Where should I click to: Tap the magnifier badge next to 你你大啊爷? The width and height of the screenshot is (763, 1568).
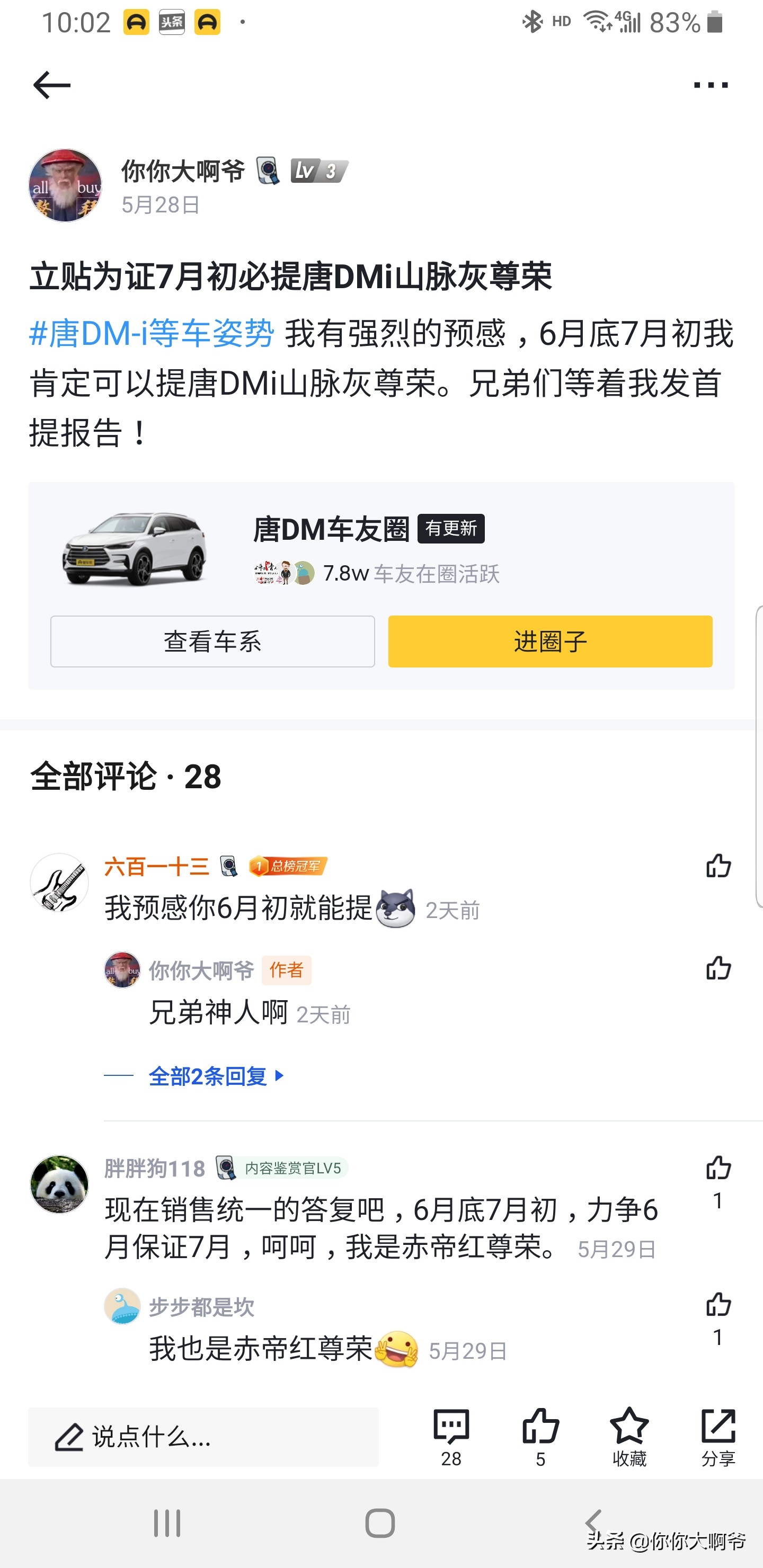coord(266,172)
